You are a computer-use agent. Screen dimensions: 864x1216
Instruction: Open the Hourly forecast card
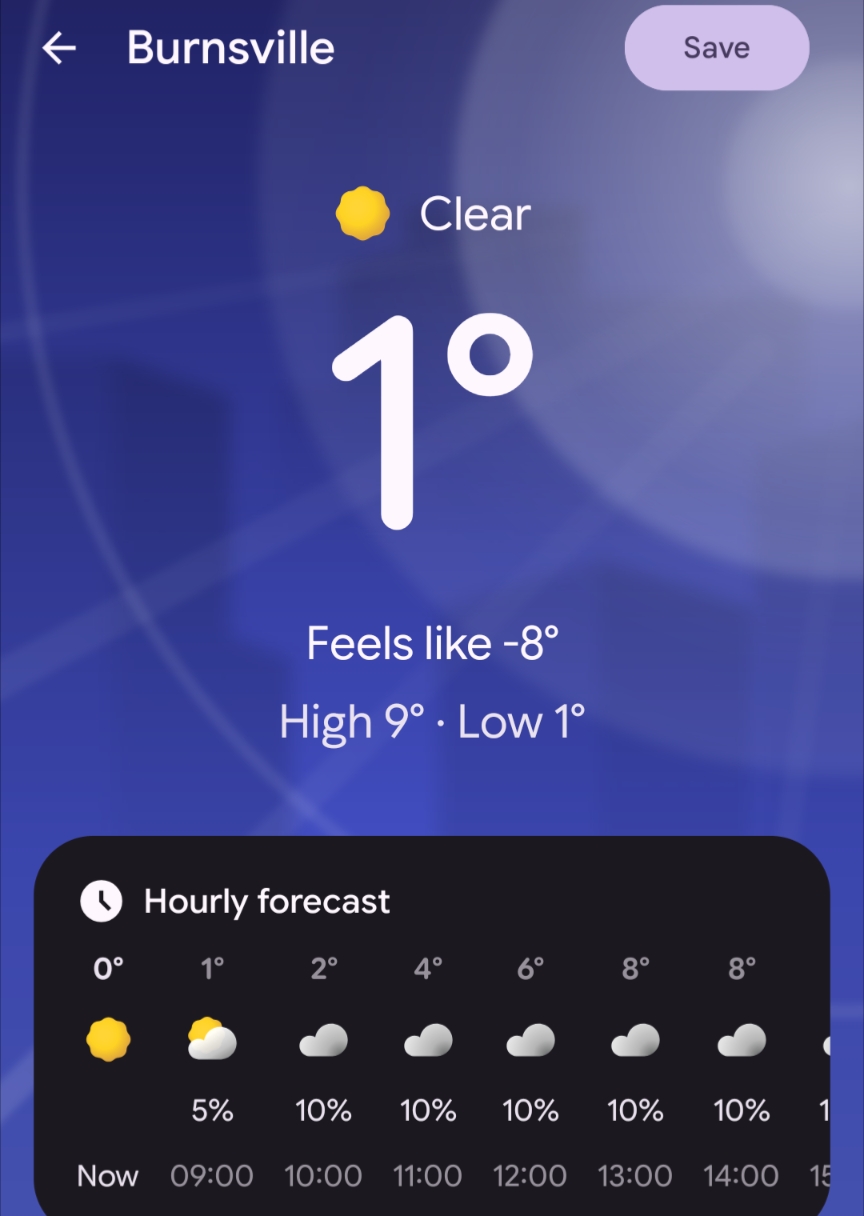click(x=267, y=902)
